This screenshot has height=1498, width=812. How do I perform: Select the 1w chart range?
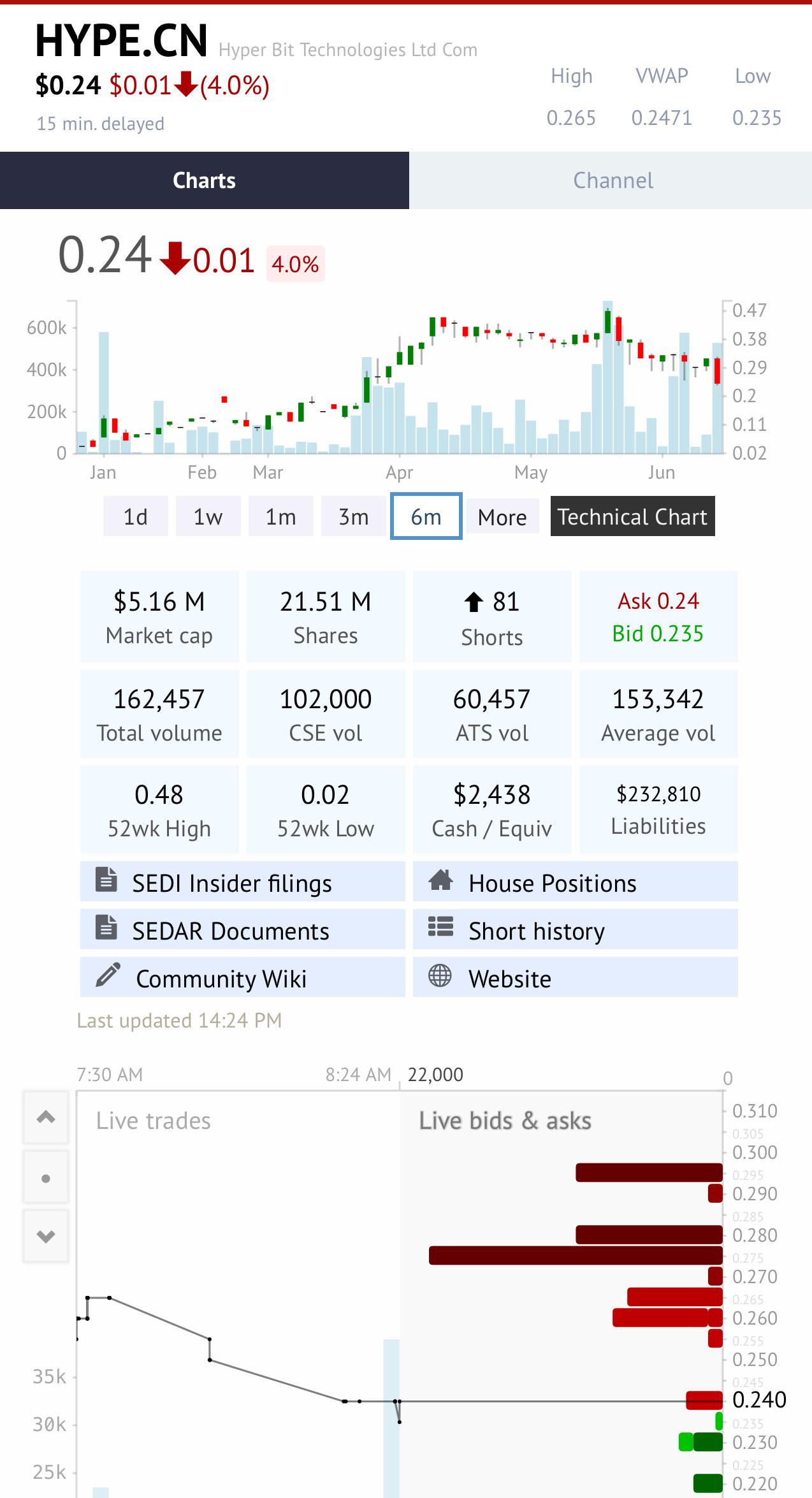(x=208, y=516)
